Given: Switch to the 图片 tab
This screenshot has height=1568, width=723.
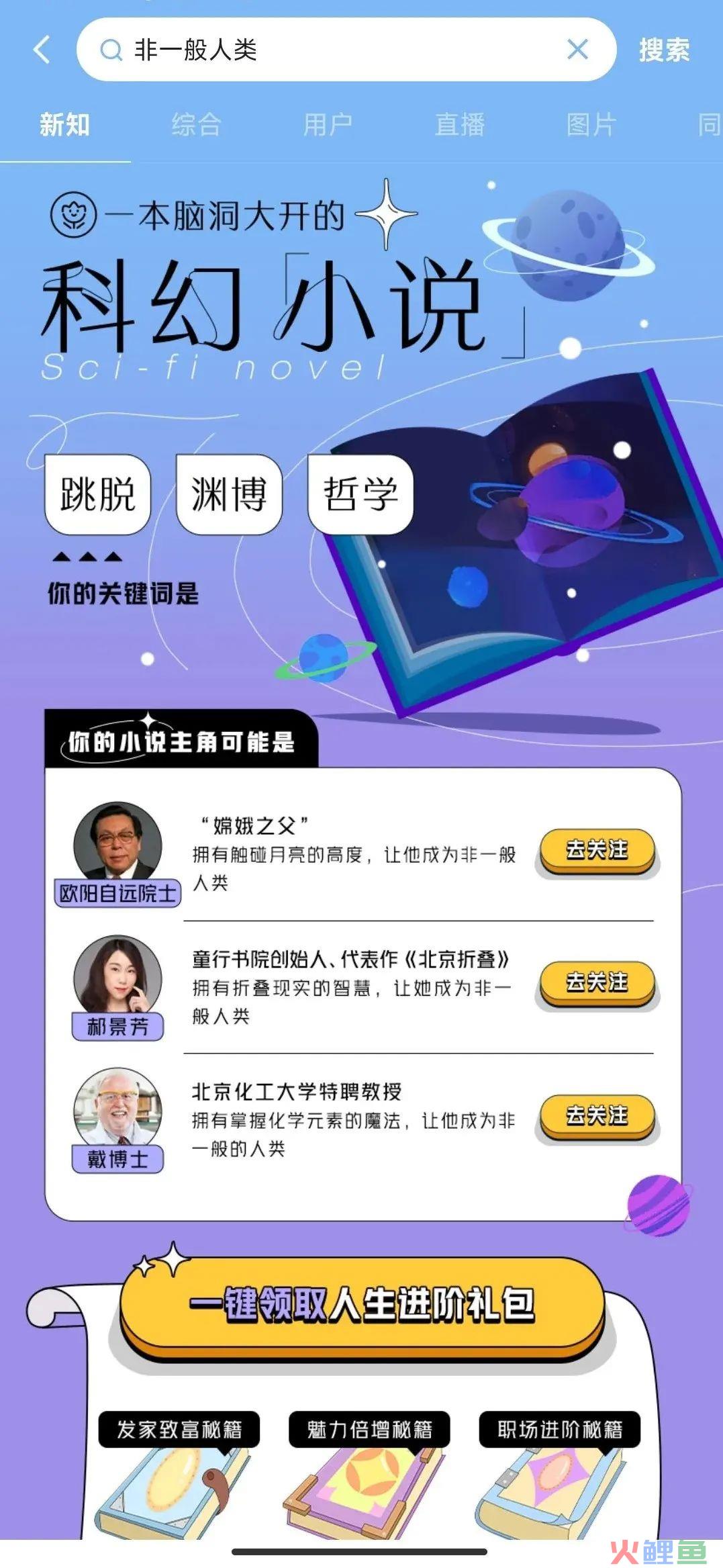Looking at the screenshot, I should point(591,125).
